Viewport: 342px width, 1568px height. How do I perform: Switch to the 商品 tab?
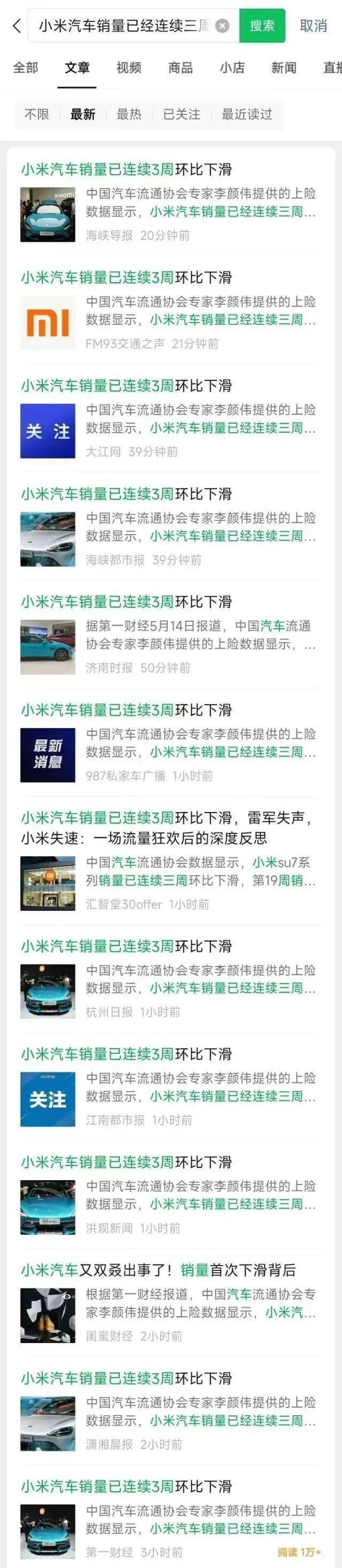181,67
